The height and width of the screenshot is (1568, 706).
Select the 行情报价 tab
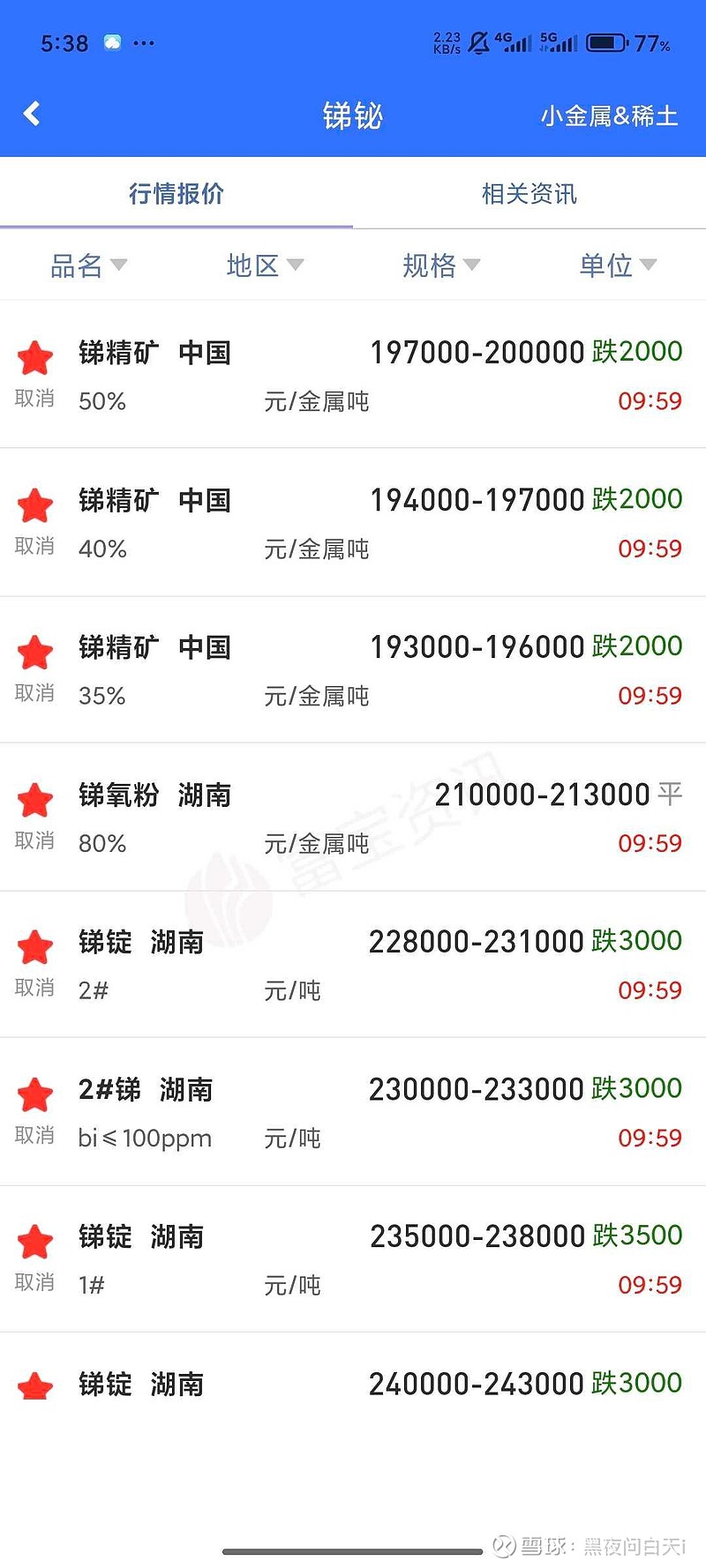(x=176, y=194)
